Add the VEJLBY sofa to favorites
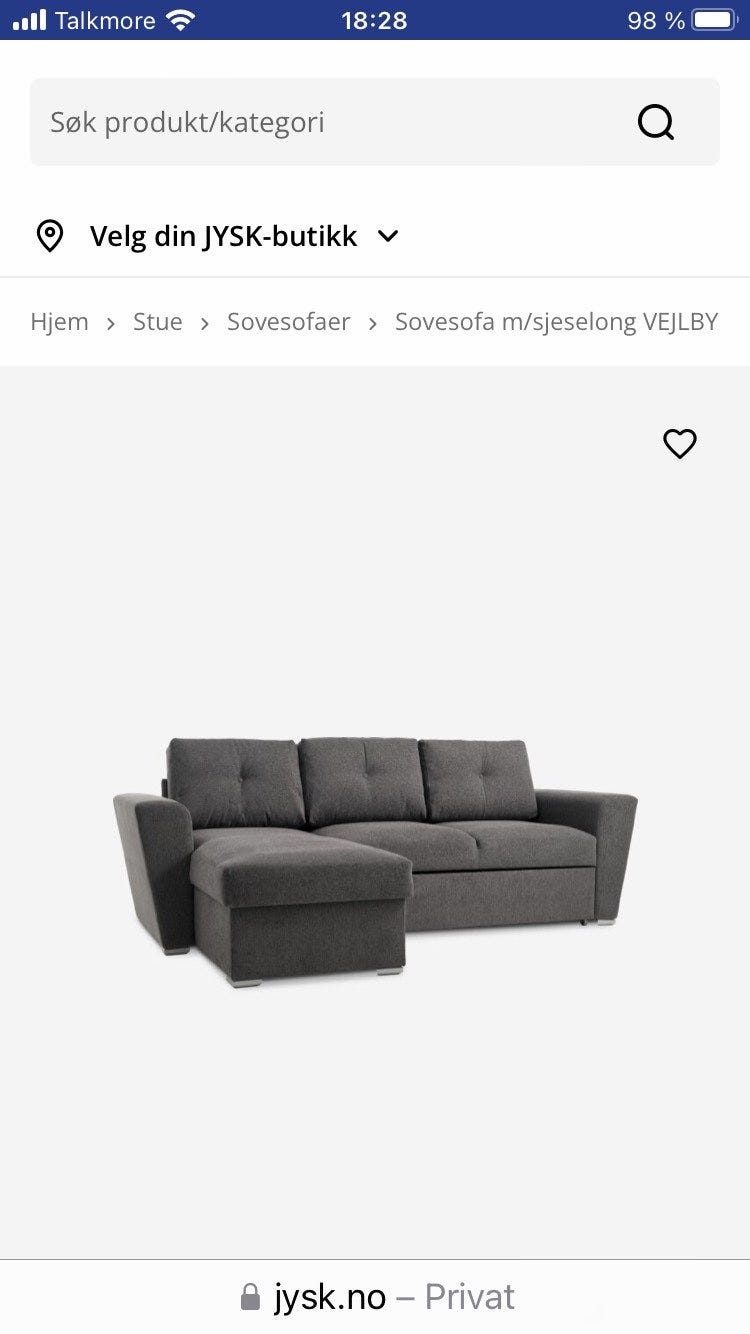750x1334 pixels. [x=680, y=443]
